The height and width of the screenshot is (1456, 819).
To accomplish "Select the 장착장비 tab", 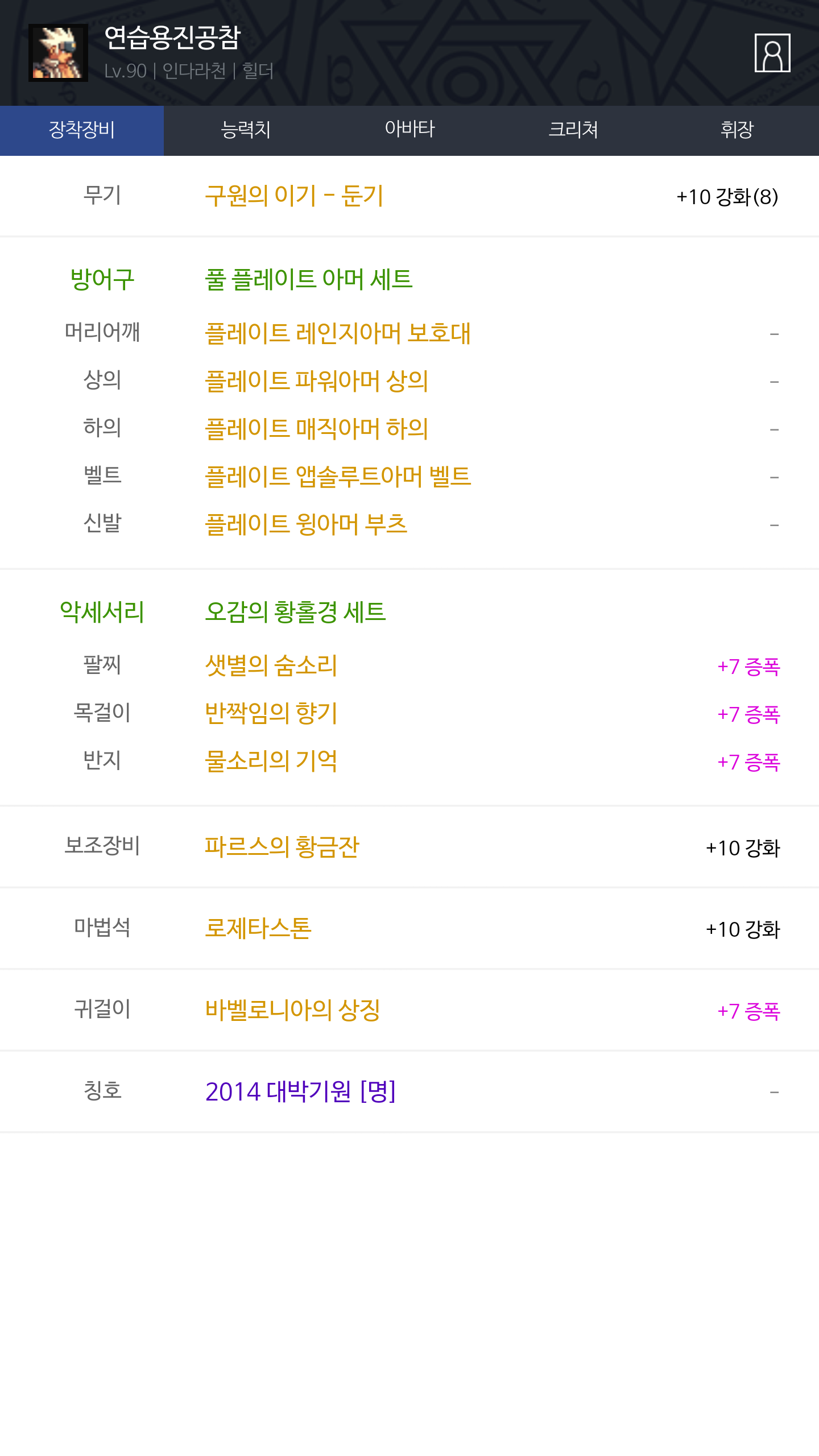I will (82, 130).
